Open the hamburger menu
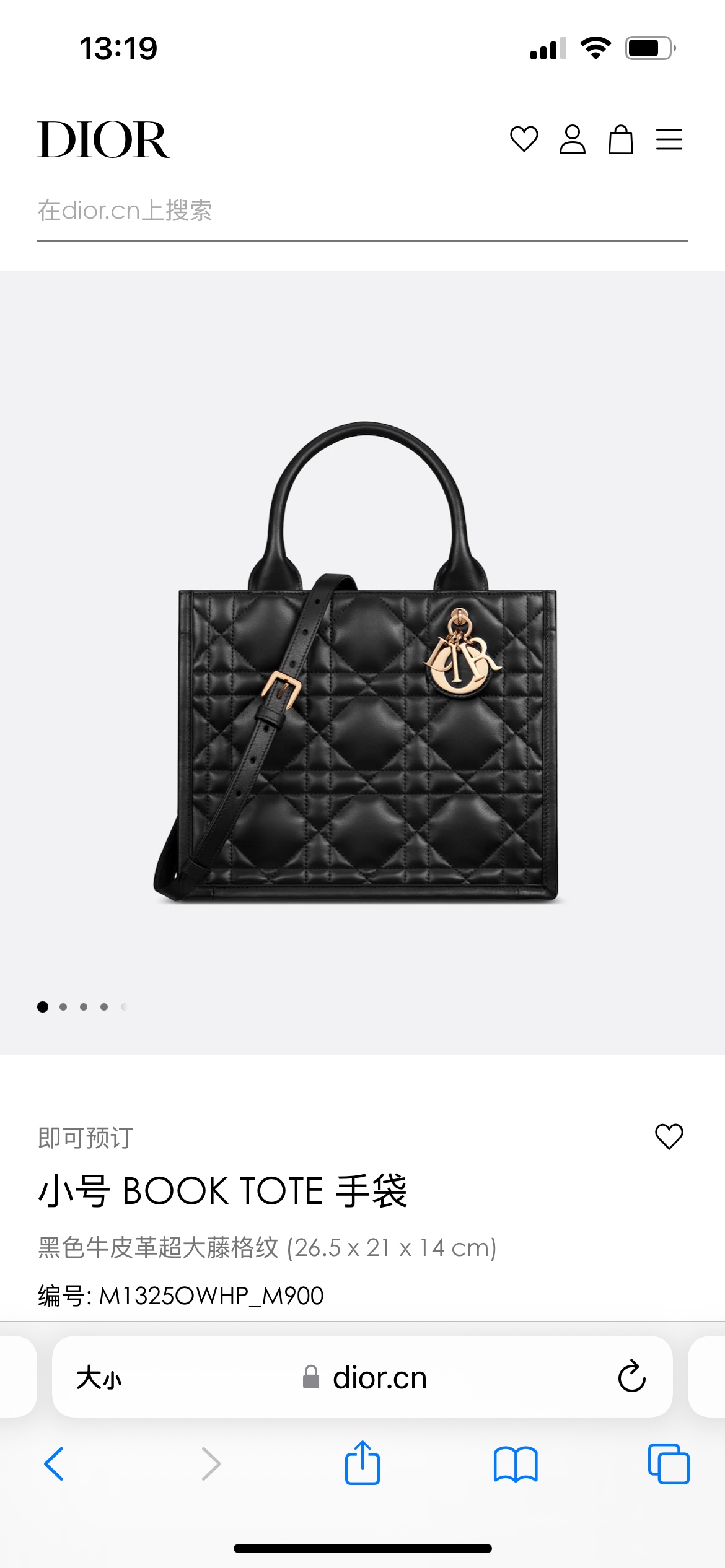The image size is (725, 1568). (x=669, y=139)
